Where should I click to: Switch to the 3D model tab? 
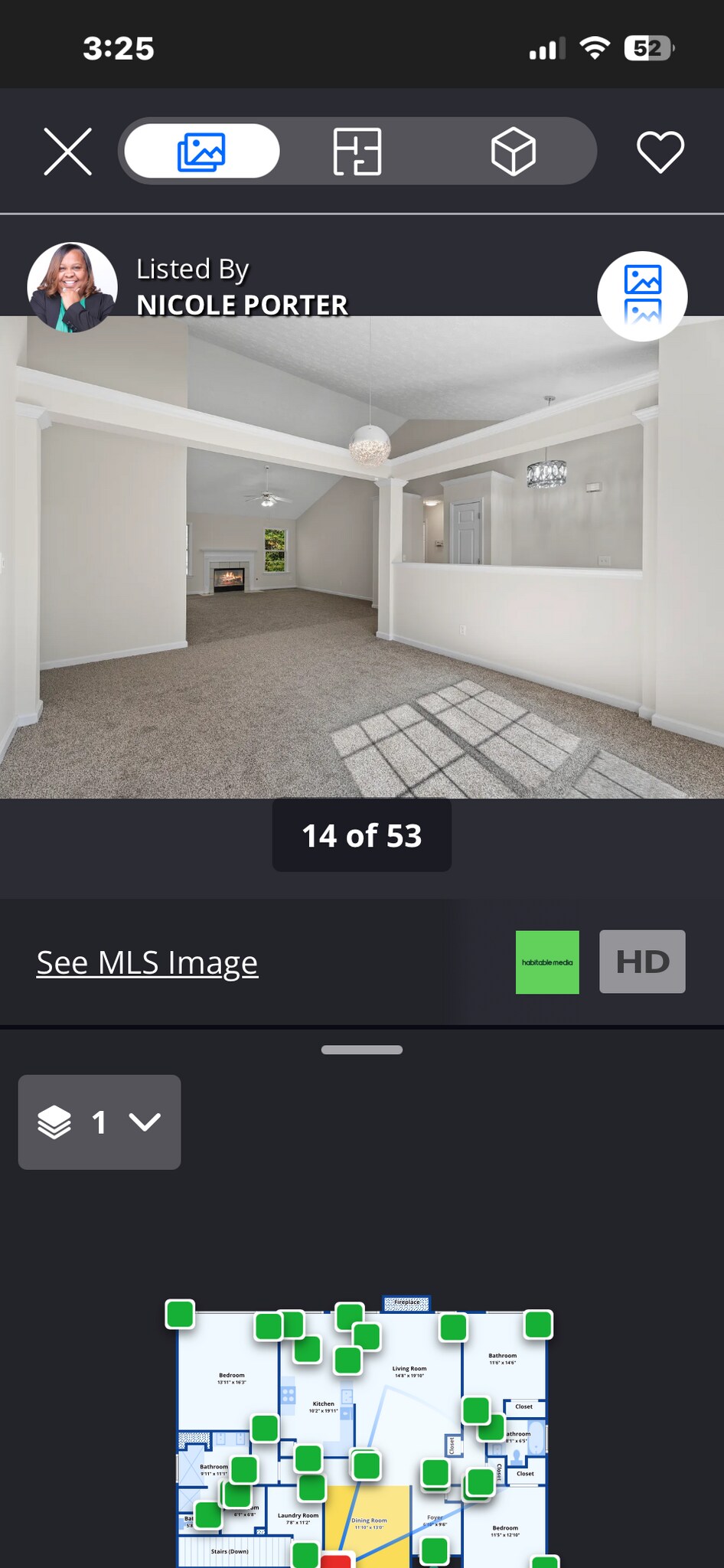pos(513,152)
